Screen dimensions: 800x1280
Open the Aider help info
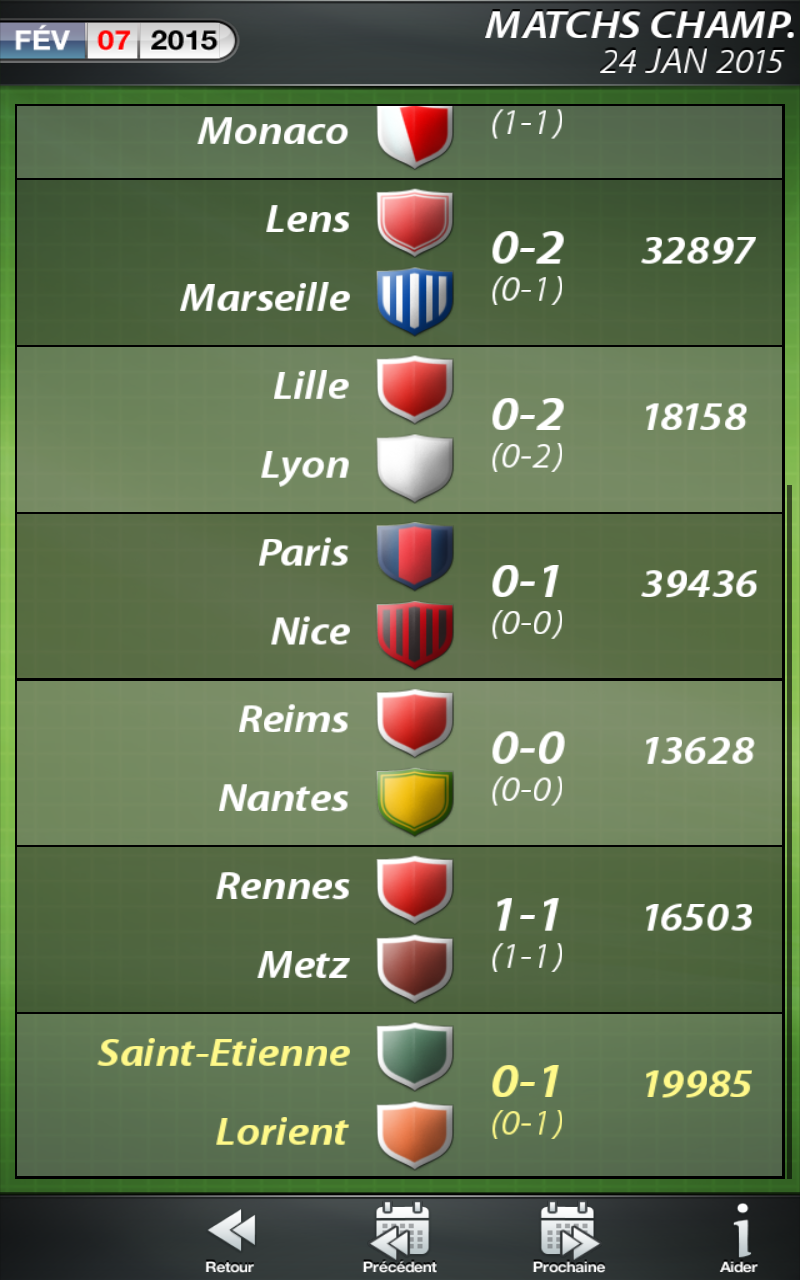[x=740, y=1239]
